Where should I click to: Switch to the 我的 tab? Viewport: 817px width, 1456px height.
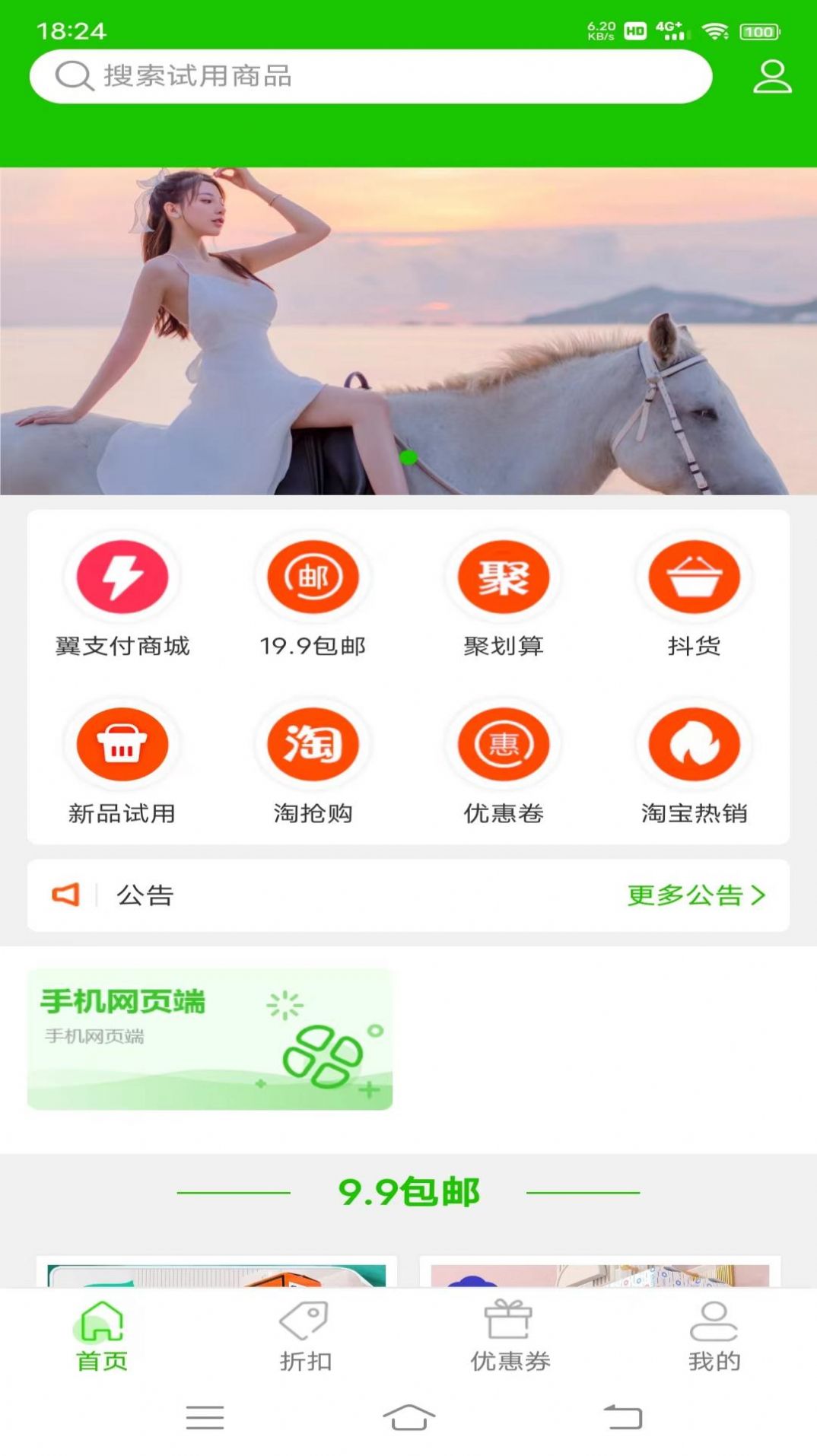click(714, 1337)
